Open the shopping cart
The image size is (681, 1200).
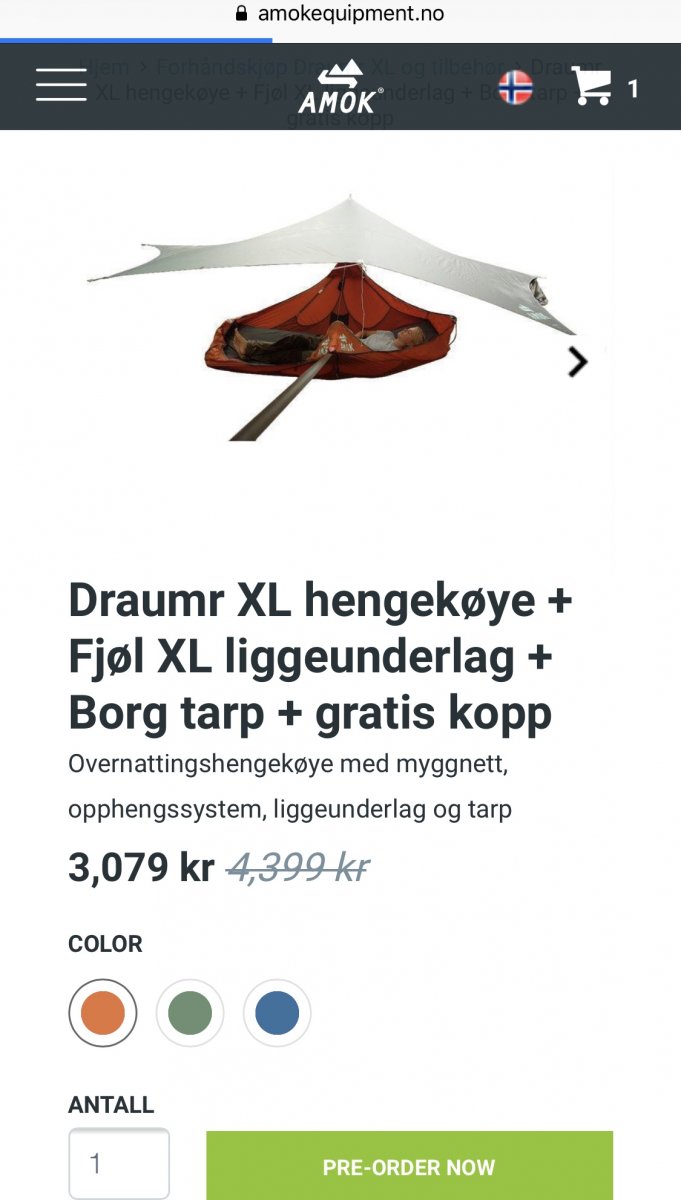pyautogui.click(x=592, y=87)
